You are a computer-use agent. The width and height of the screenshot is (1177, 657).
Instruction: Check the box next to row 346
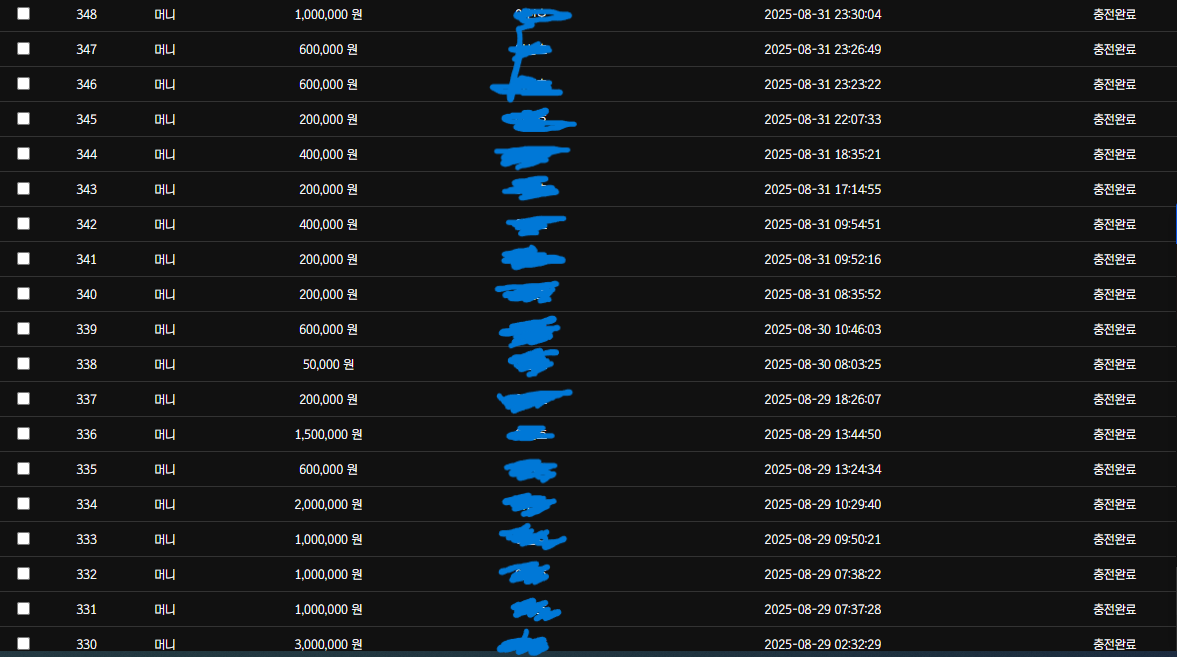coord(24,84)
